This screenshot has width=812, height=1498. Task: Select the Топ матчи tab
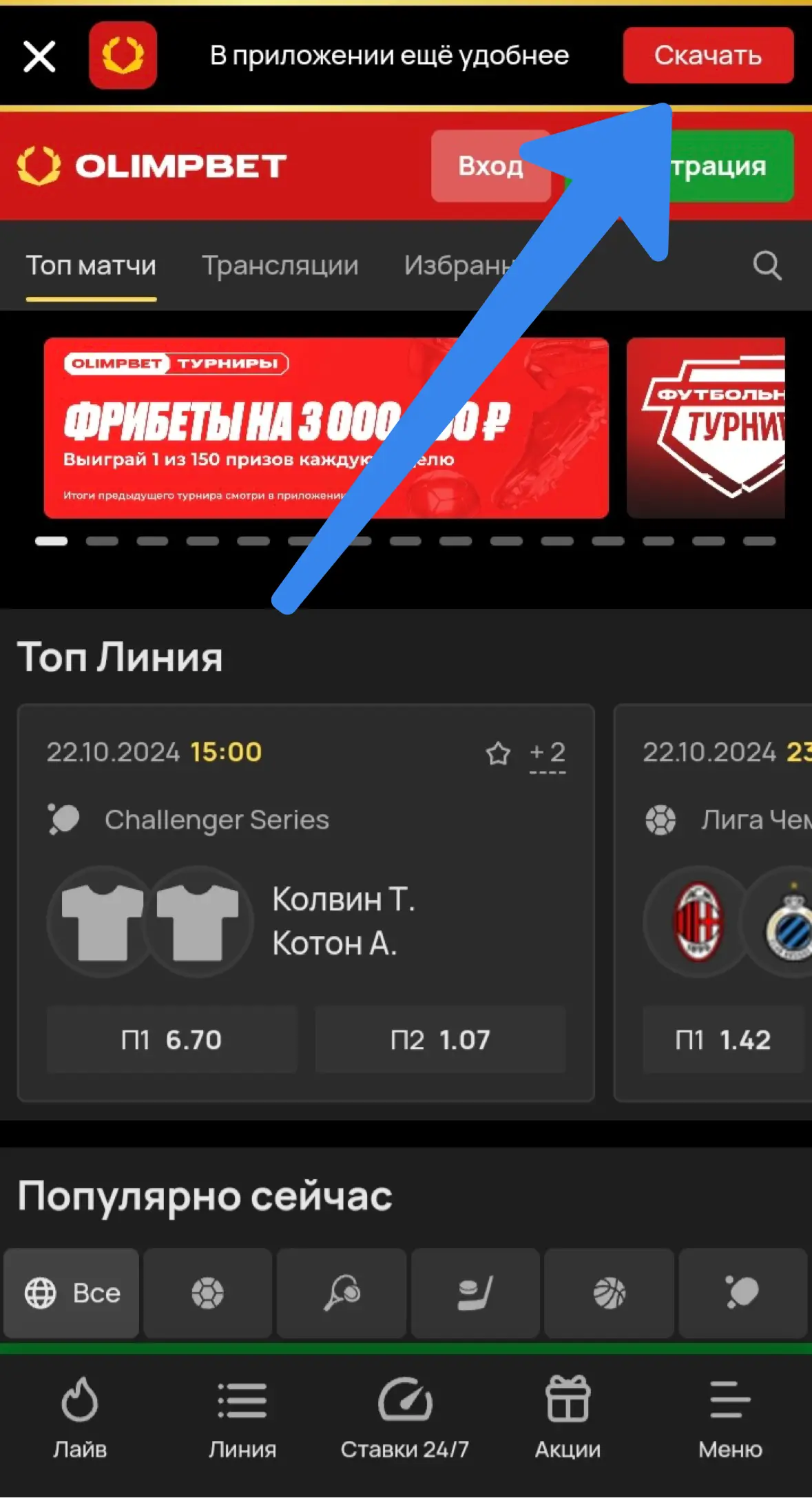tap(91, 265)
